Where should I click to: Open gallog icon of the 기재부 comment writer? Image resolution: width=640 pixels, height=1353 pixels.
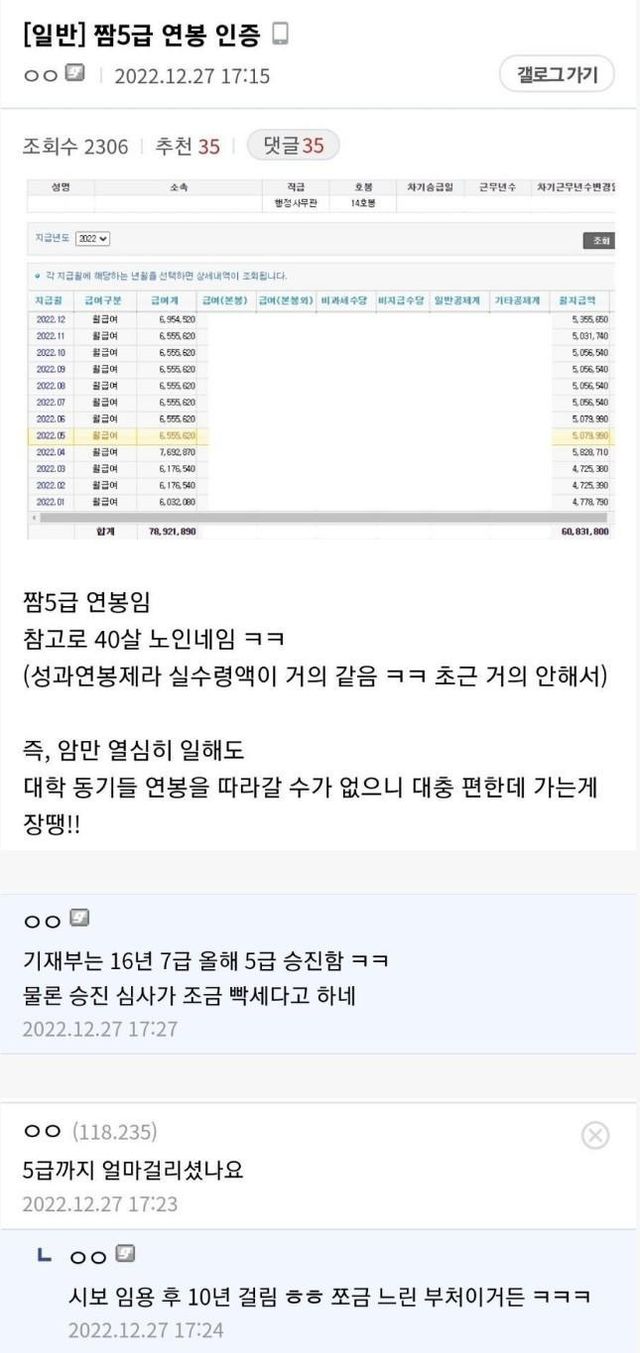(x=81, y=917)
